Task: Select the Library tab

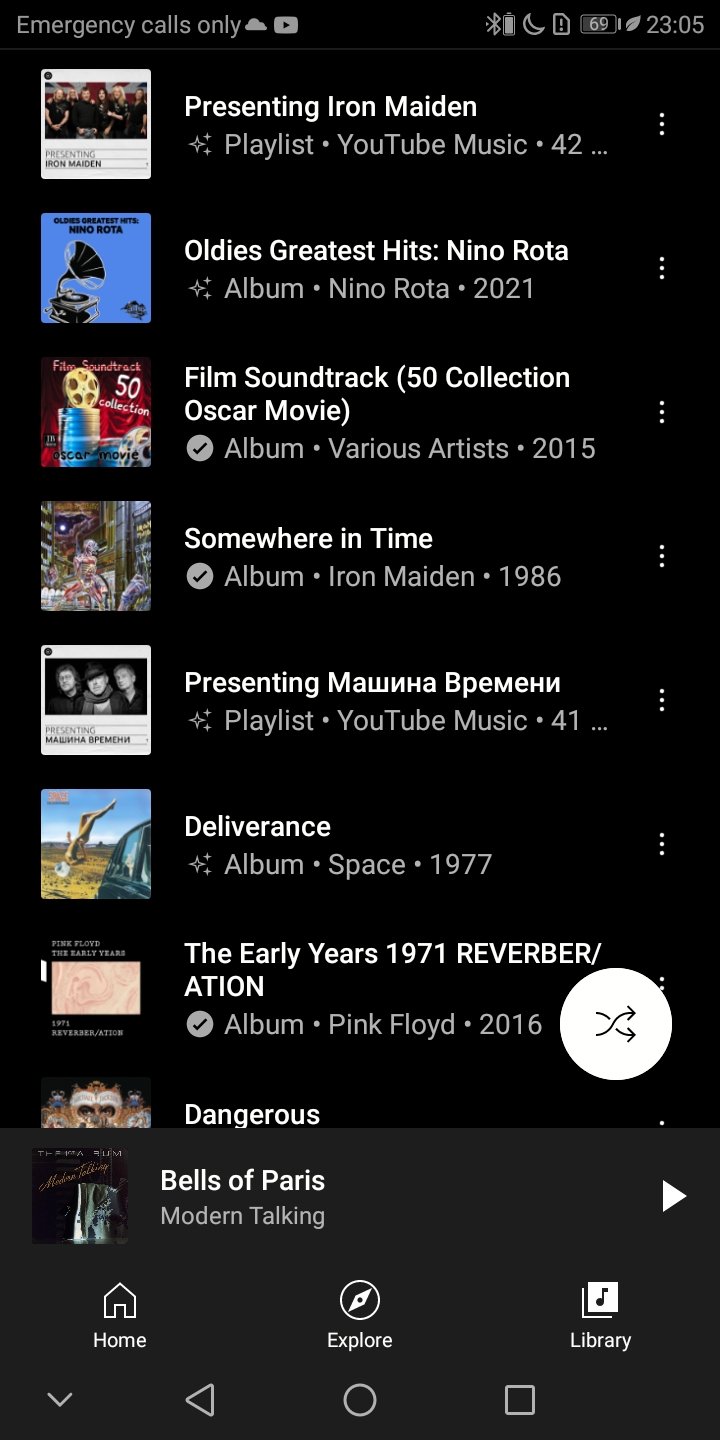Action: click(600, 1315)
